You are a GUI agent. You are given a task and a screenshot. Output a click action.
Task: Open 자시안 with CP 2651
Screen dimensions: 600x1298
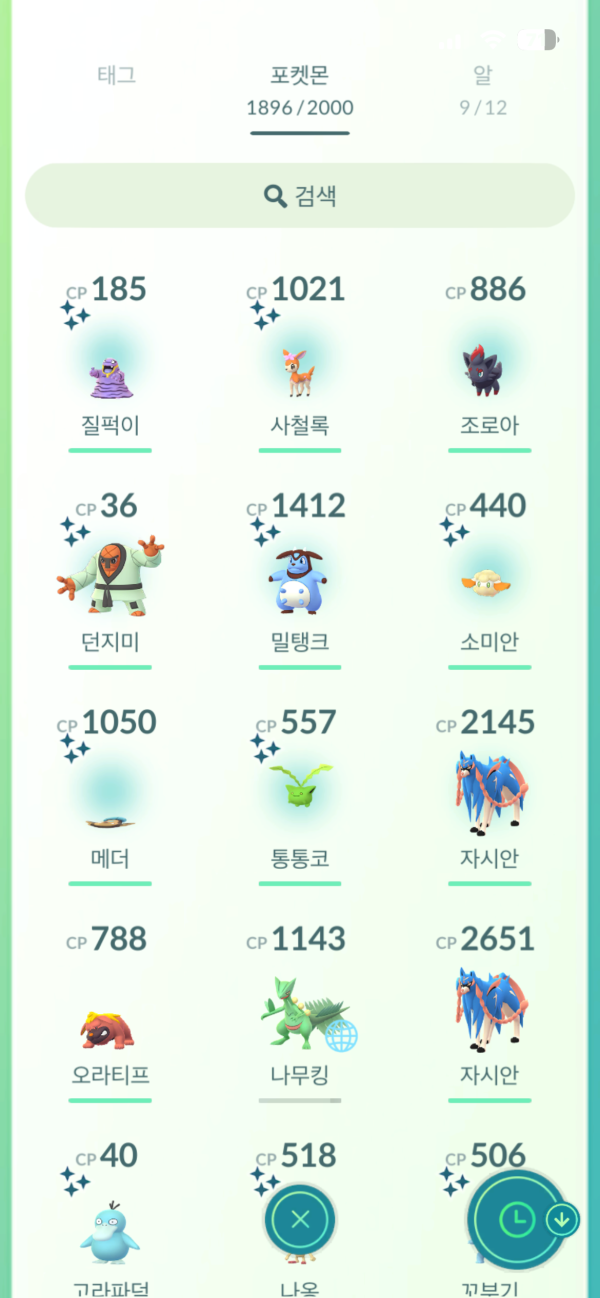point(490,1013)
